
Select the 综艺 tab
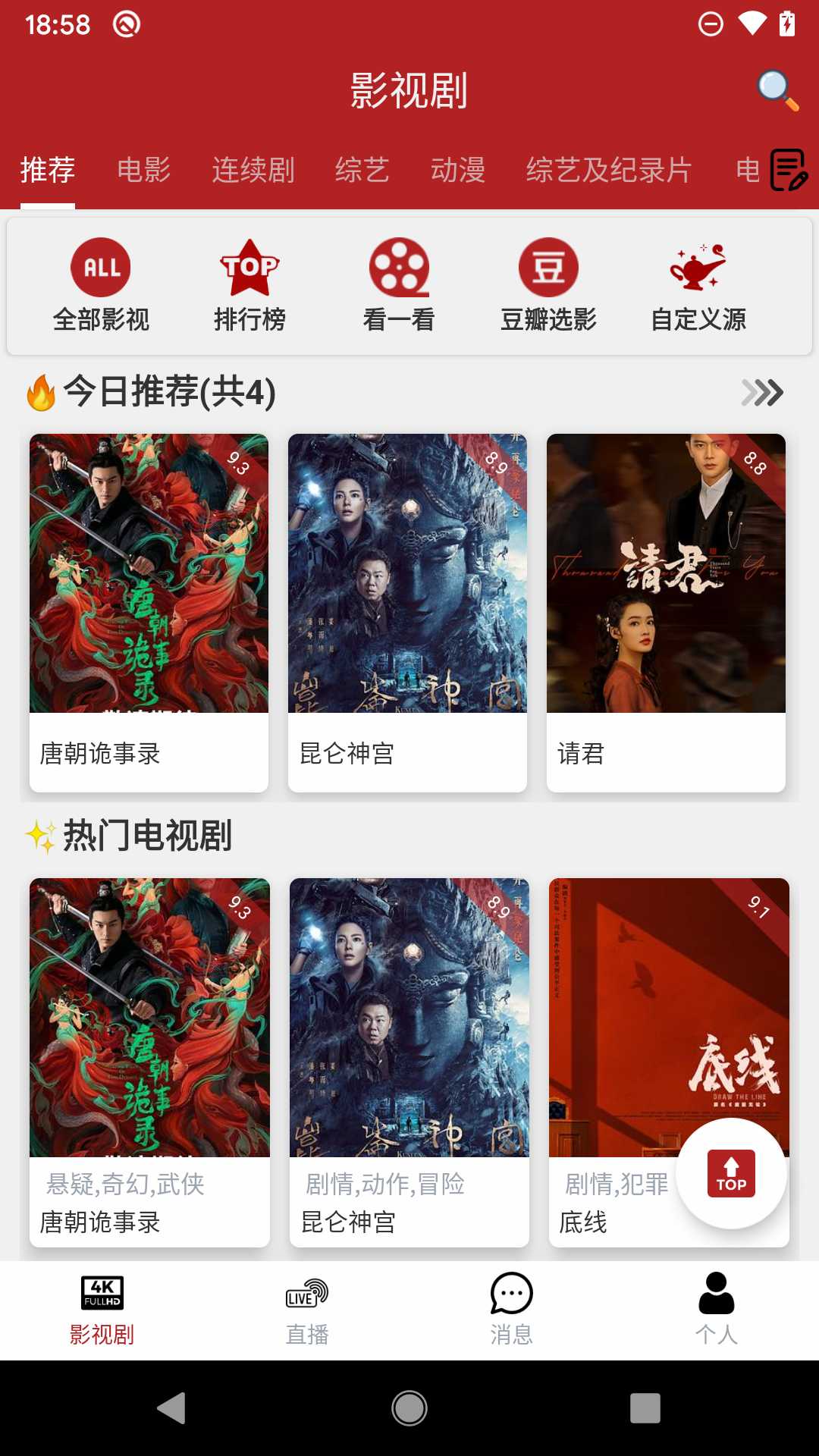(x=362, y=170)
